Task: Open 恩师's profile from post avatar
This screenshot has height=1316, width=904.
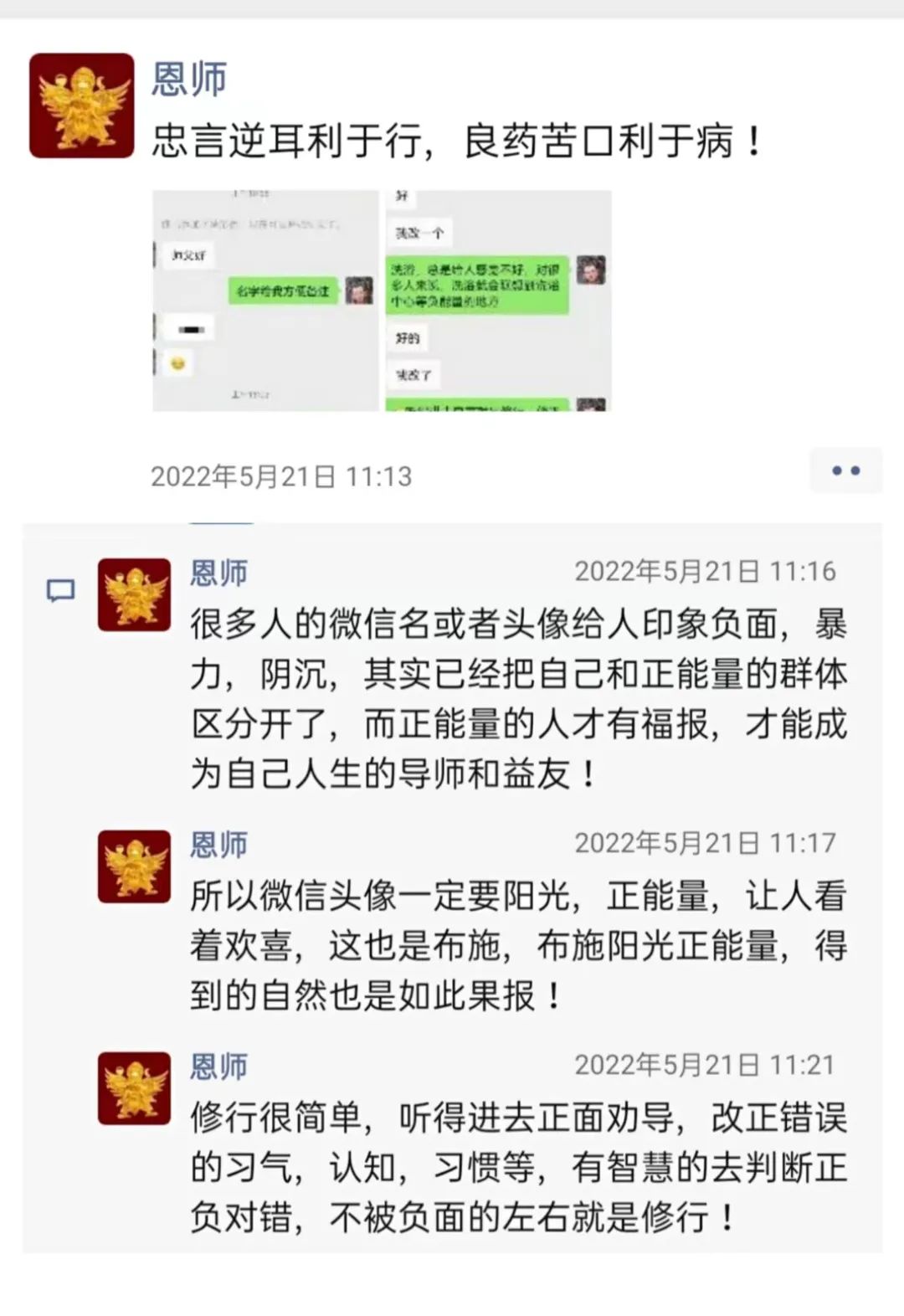Action: [x=82, y=106]
